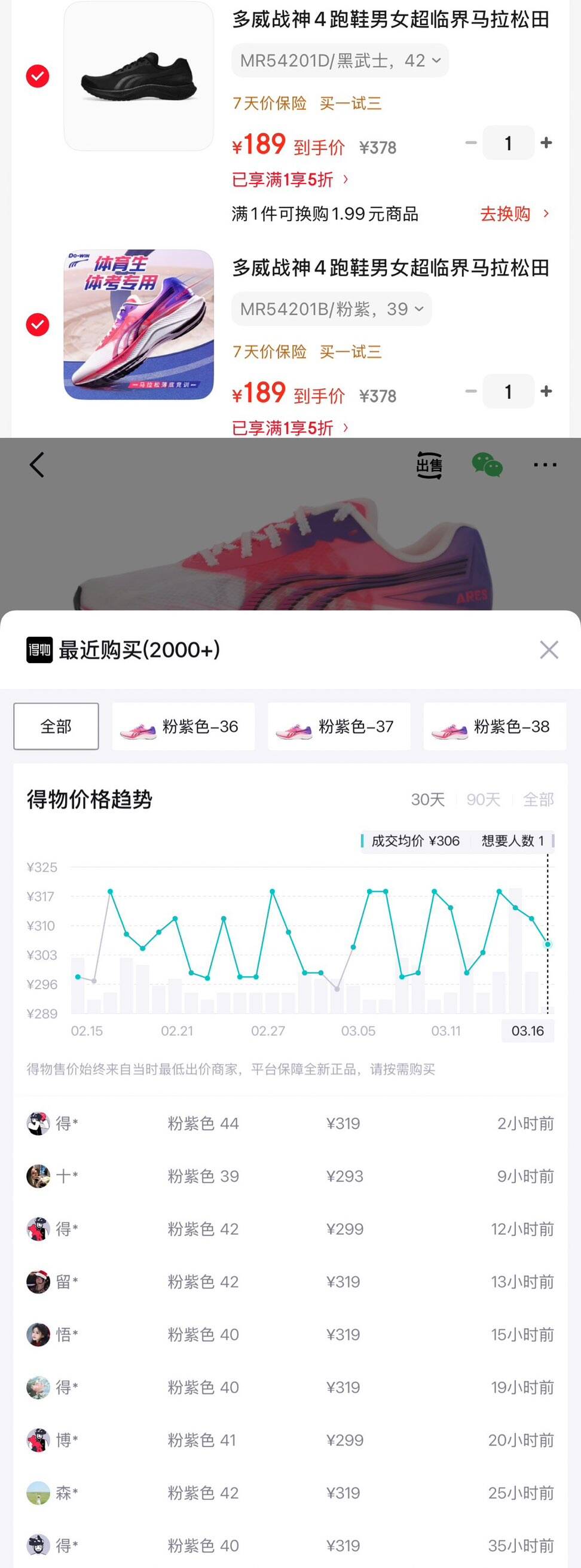Filter purchases by 粉紫色-37
Viewport: 581px width, 1568px height.
click(339, 727)
